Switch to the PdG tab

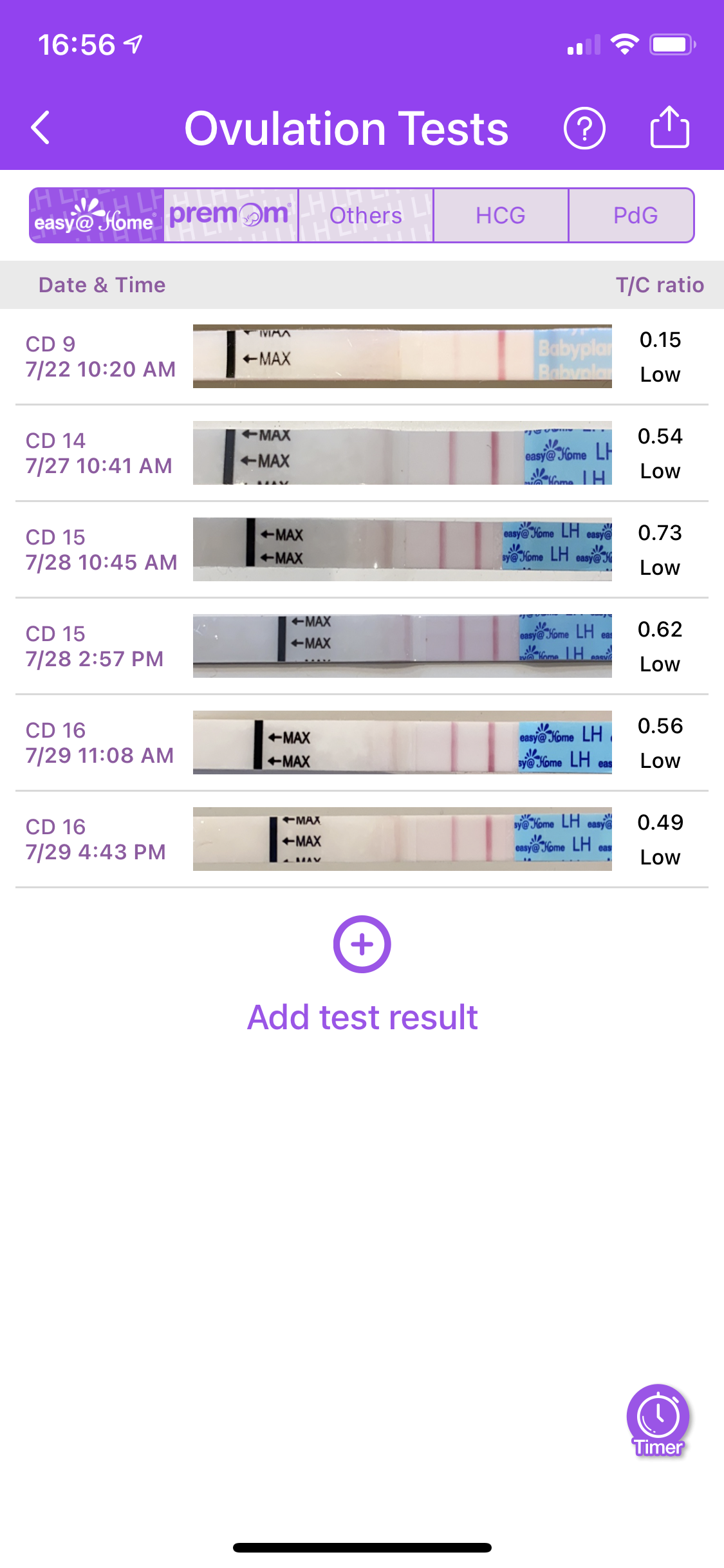click(635, 216)
